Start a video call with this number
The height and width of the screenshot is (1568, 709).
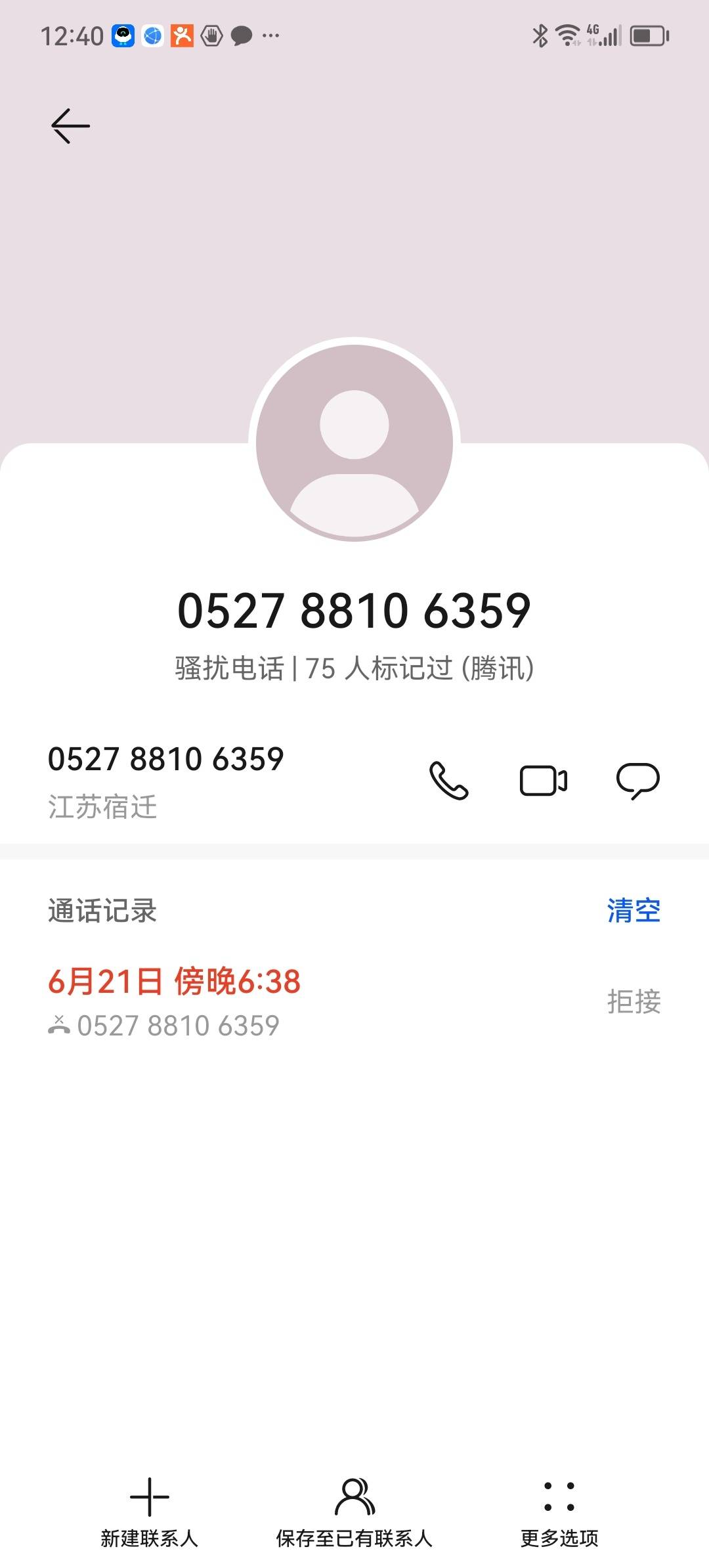[544, 780]
